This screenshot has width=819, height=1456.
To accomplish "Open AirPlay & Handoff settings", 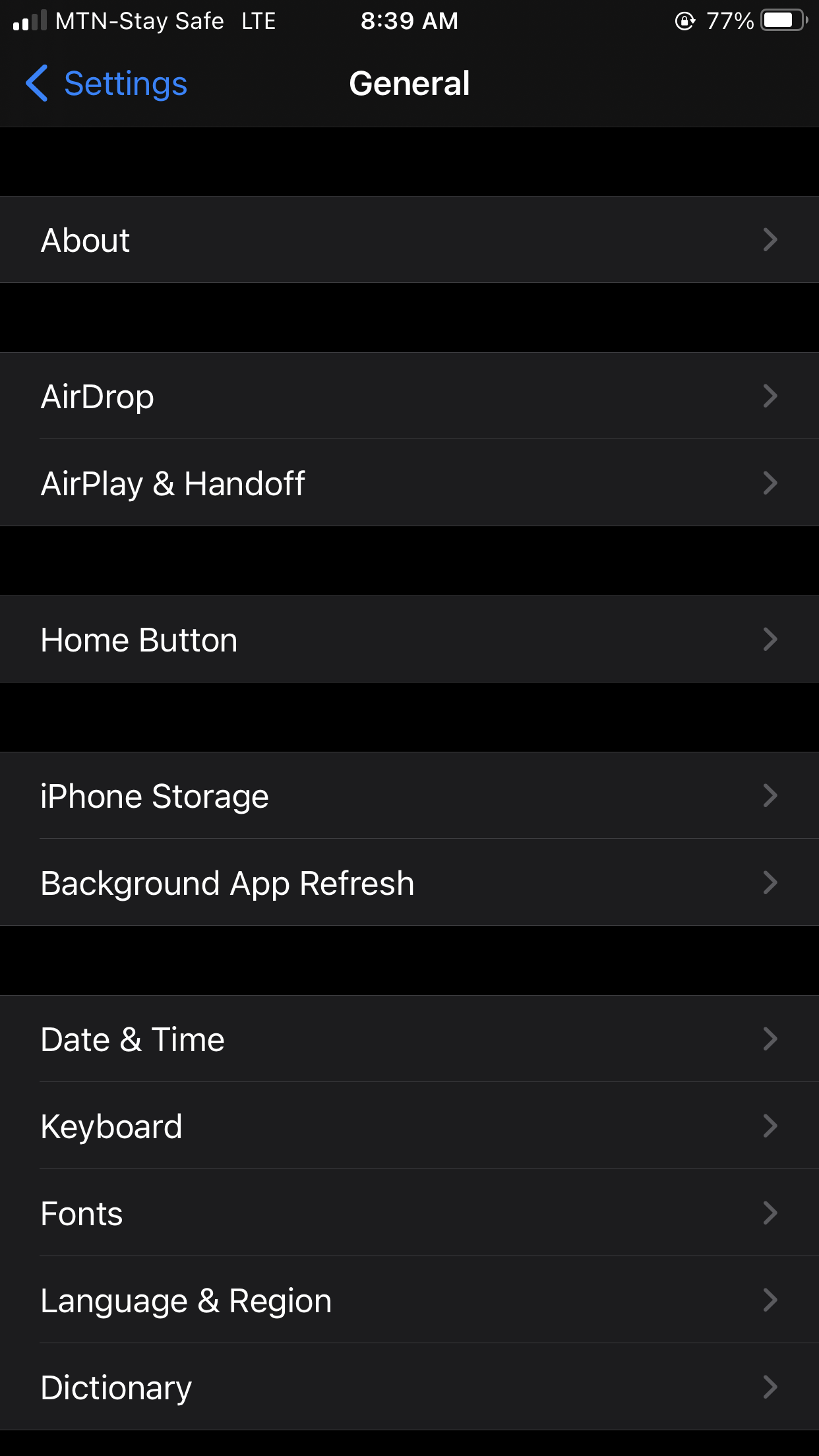I will pyautogui.click(x=409, y=483).
